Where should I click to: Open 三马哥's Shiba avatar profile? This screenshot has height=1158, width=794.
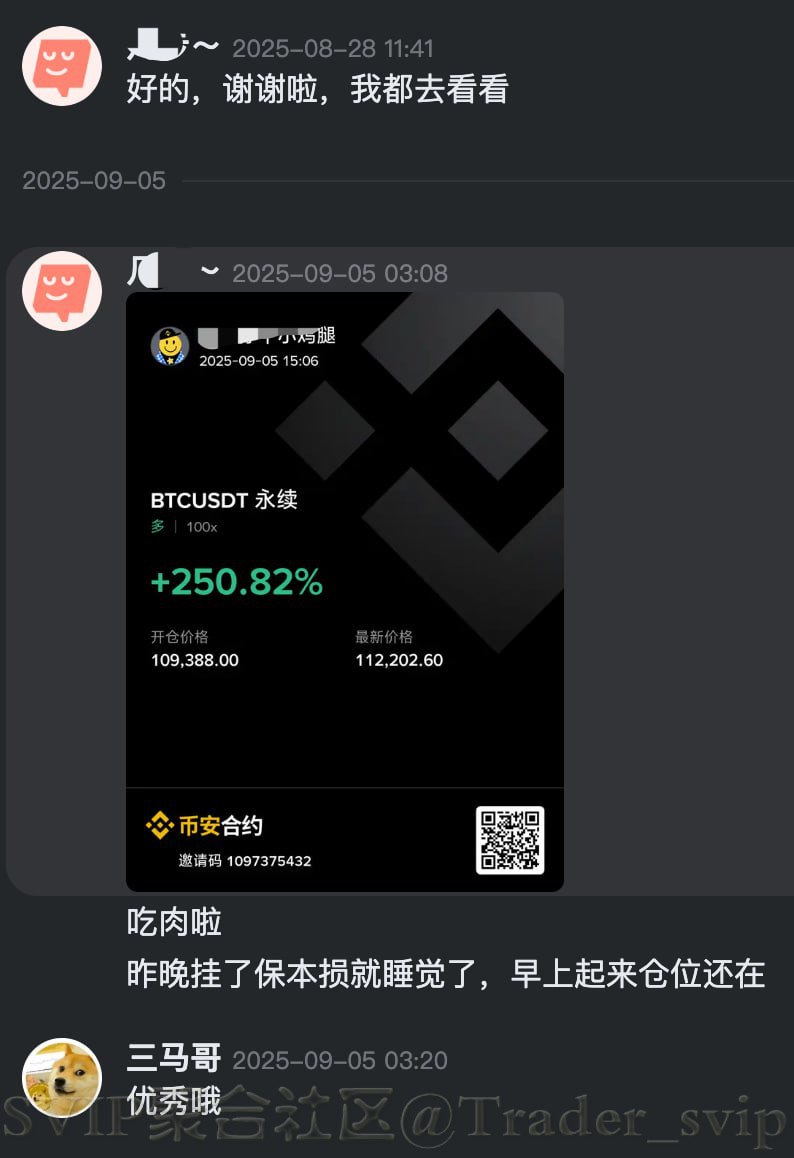(x=62, y=1077)
